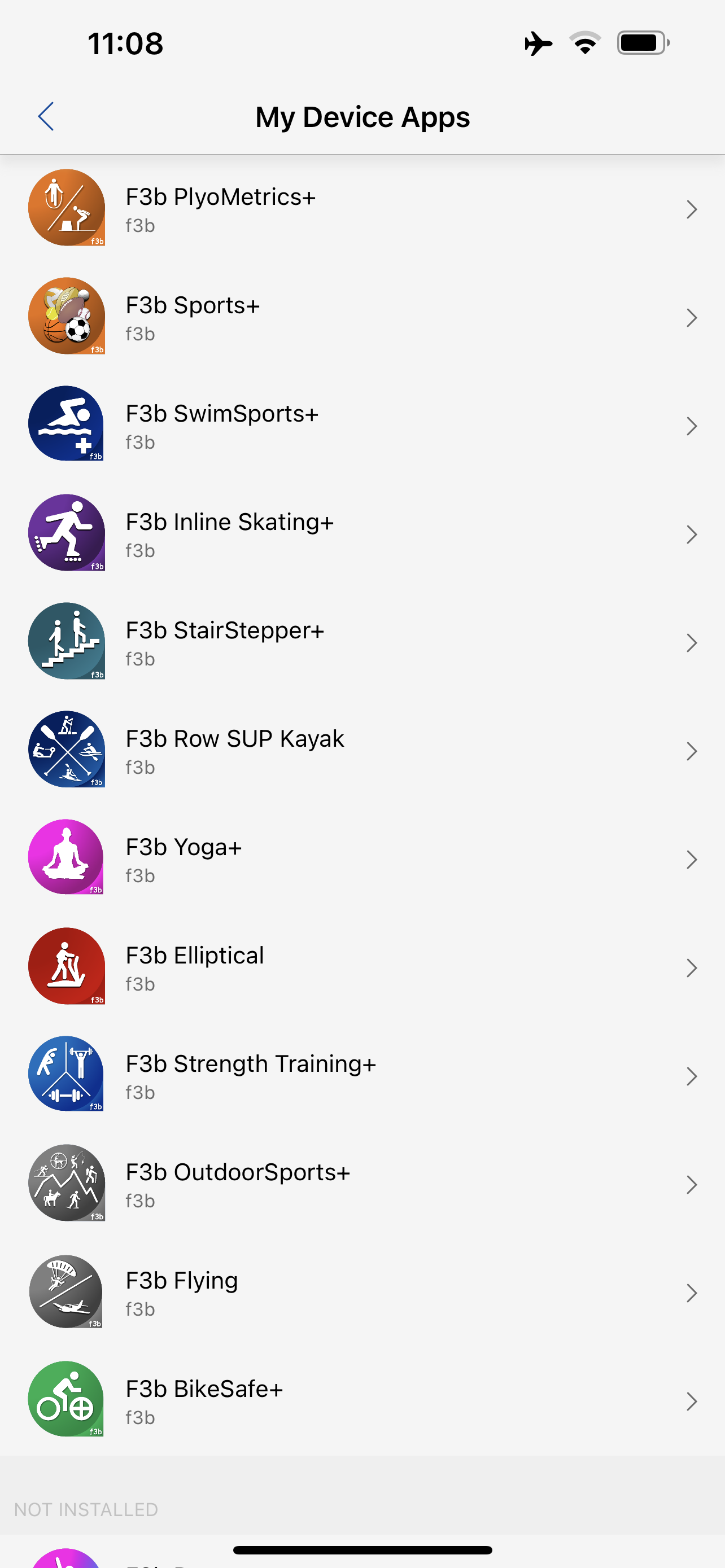
Task: Open the F3b Elliptical row
Action: coord(362,967)
